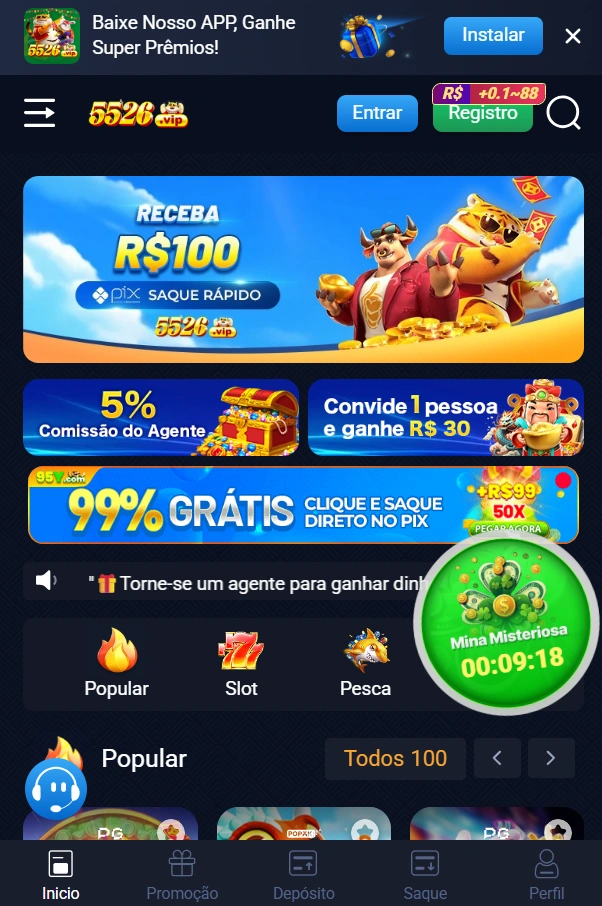602x906 pixels.
Task: Select the Pesca game category
Action: pos(365,663)
